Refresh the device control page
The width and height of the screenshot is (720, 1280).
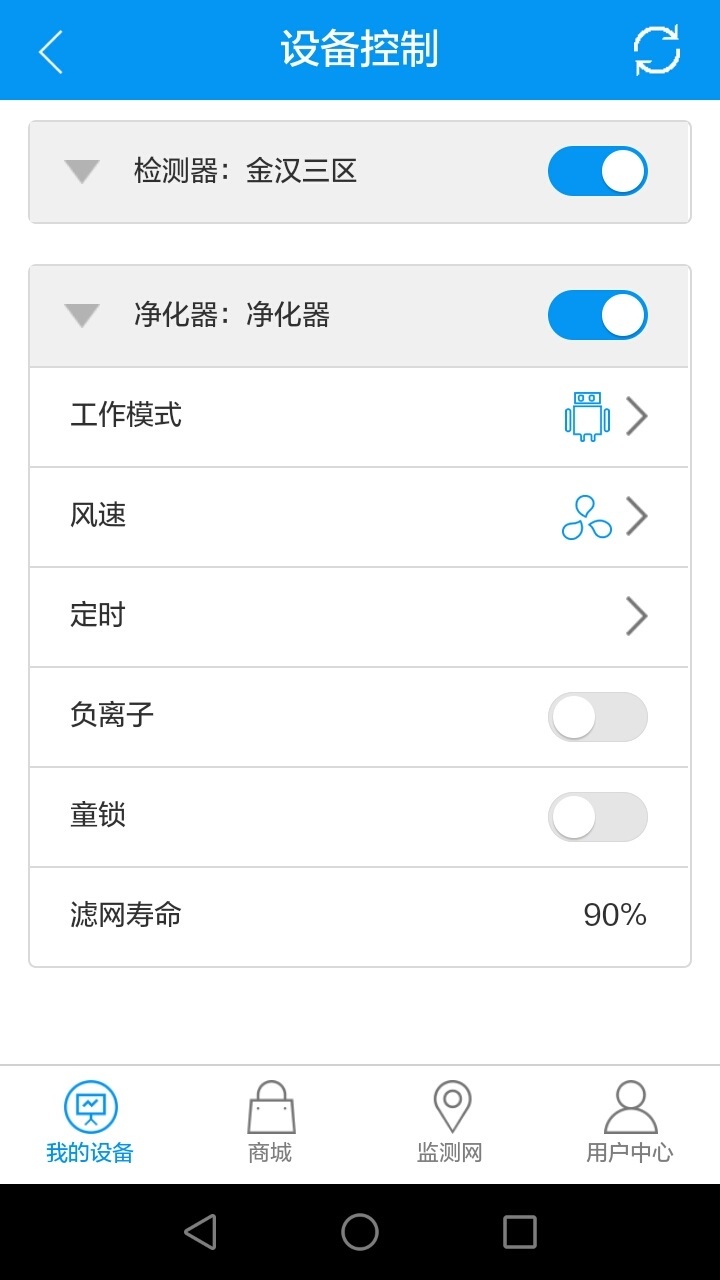657,50
